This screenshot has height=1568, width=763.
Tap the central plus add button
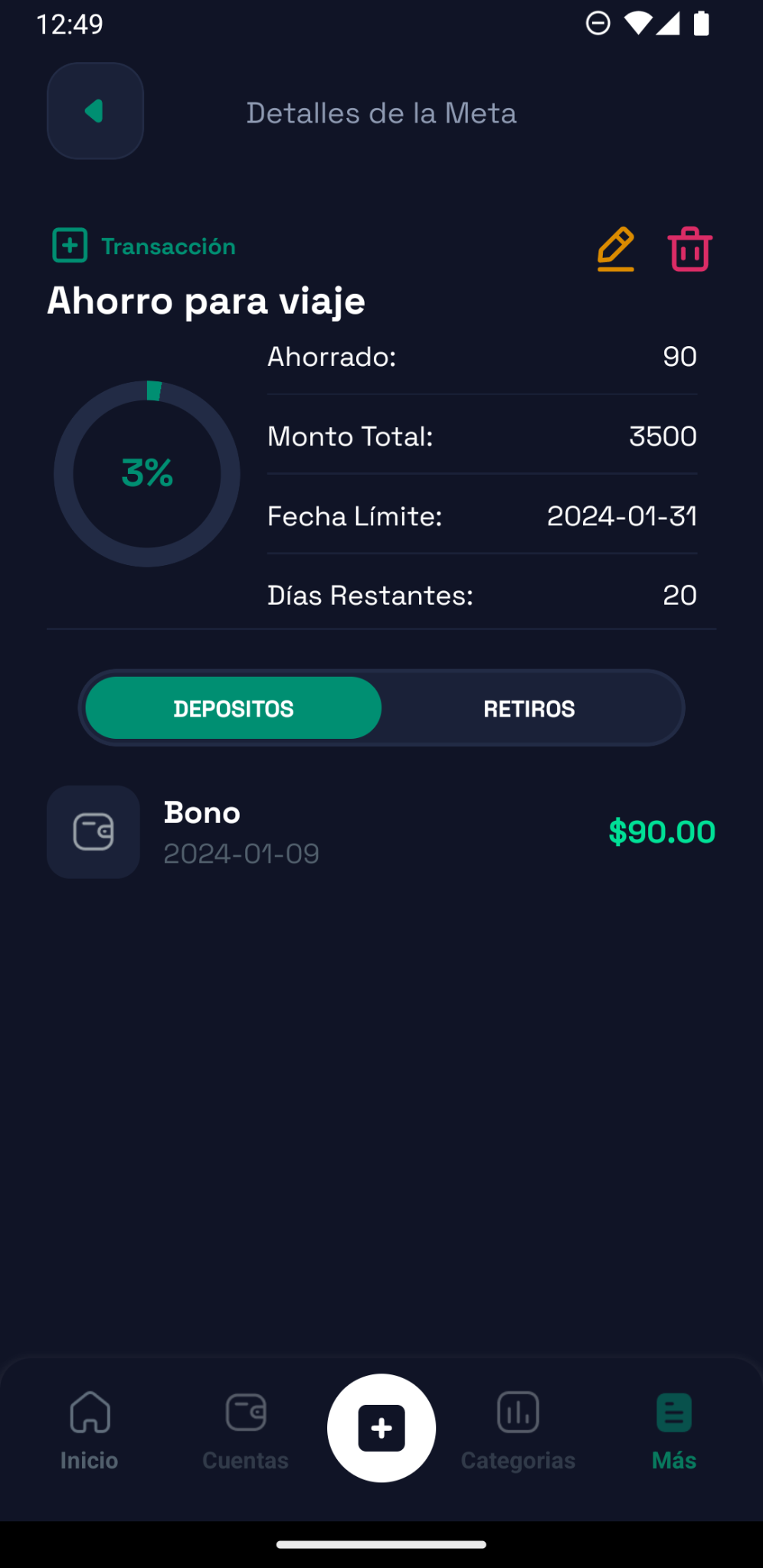pos(381,1428)
